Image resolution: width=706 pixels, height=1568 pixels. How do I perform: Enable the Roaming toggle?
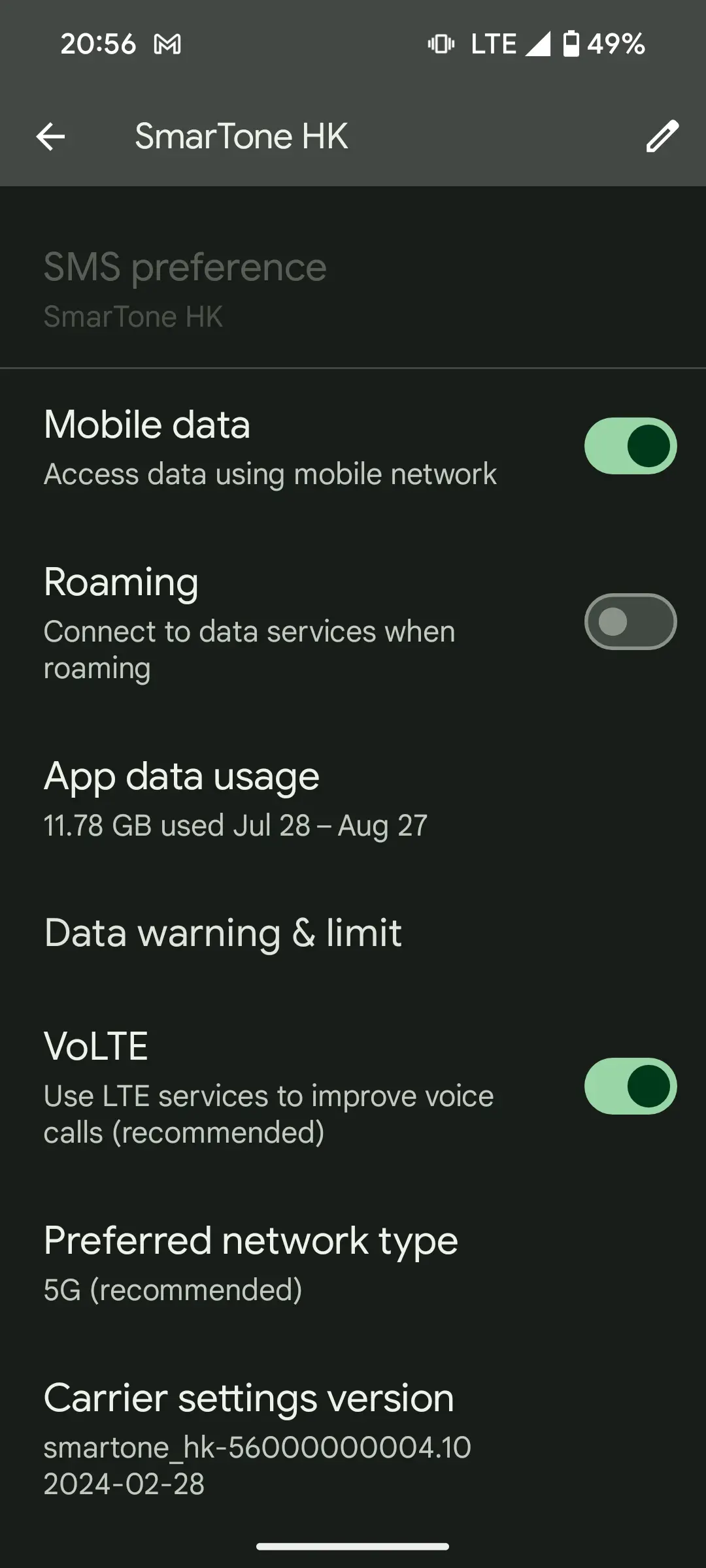pyautogui.click(x=630, y=621)
